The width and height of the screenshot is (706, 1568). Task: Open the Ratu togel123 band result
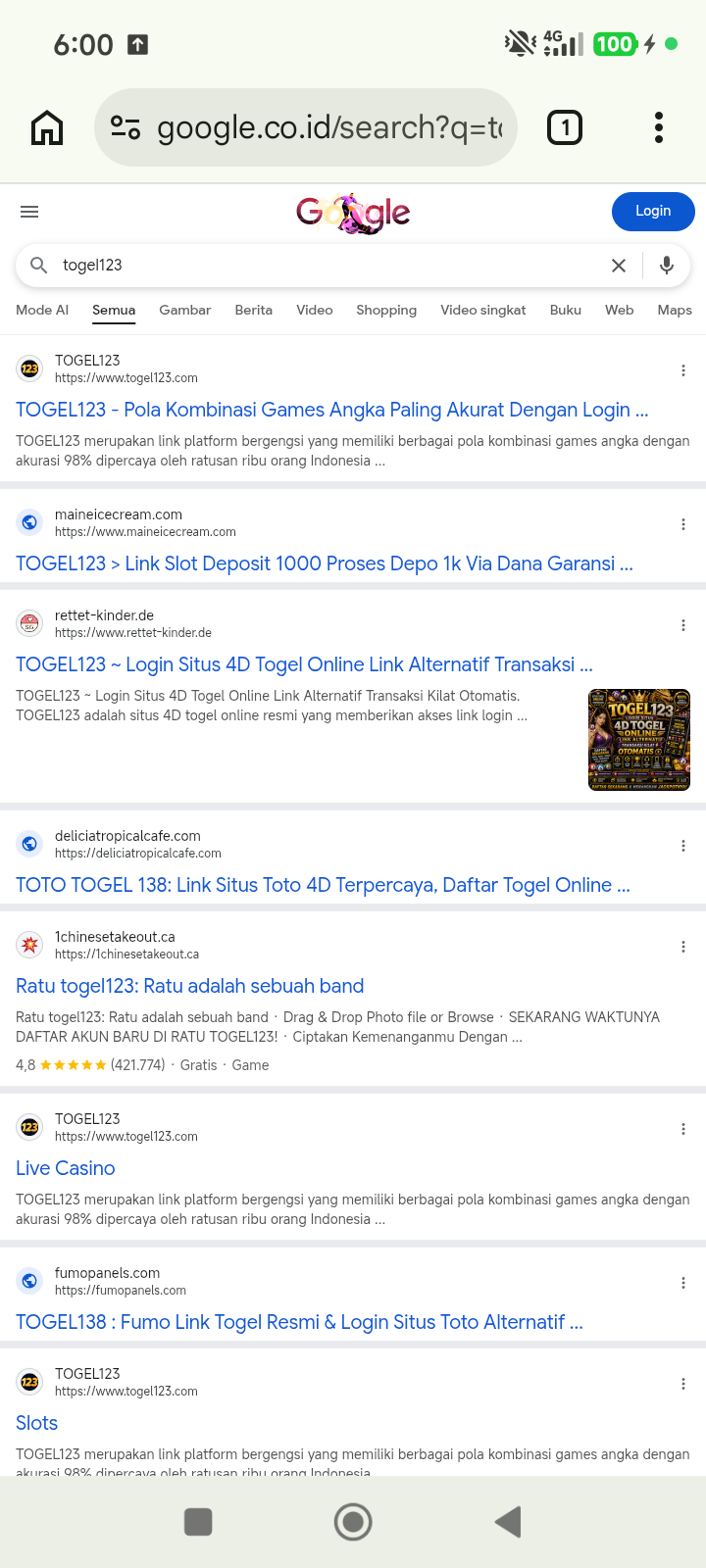[x=190, y=986]
